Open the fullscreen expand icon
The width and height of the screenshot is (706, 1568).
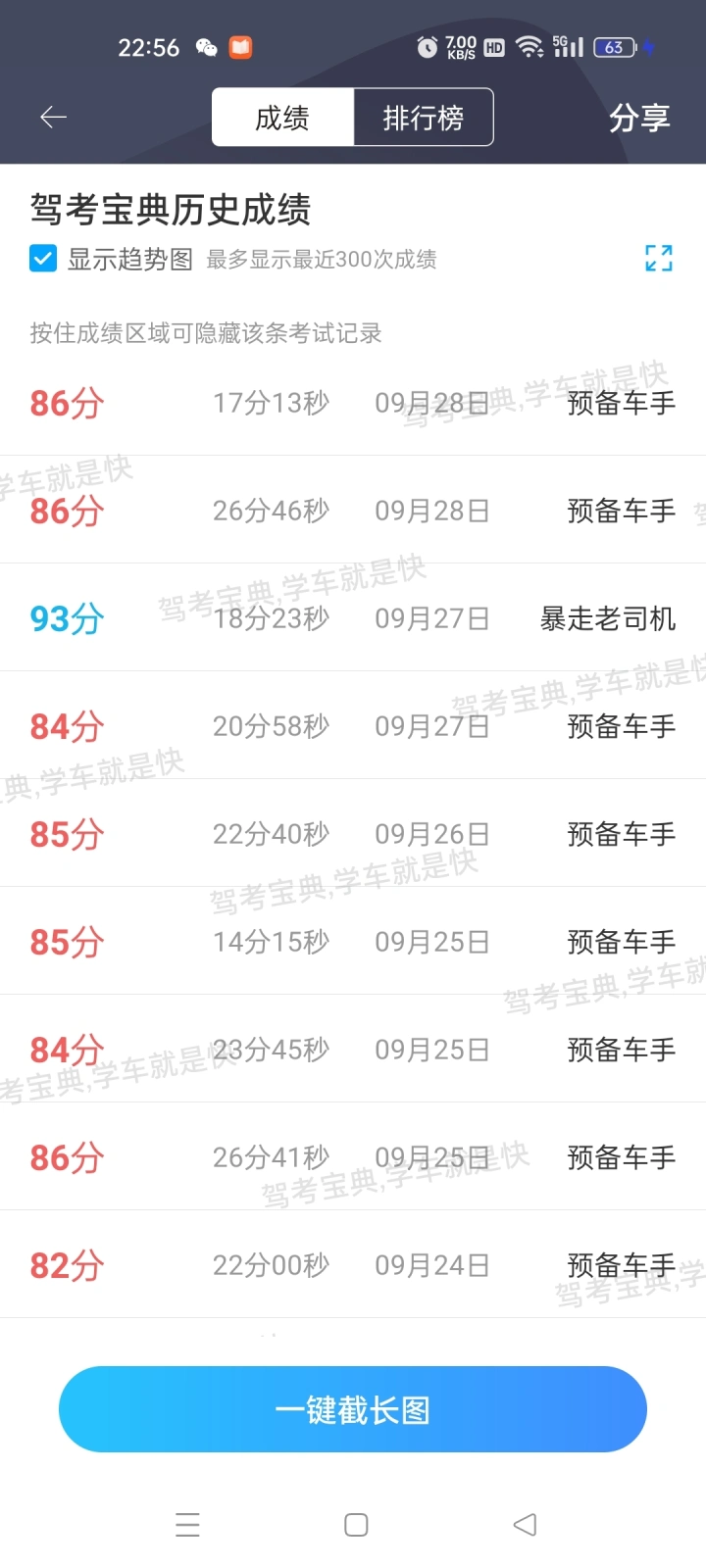[659, 258]
